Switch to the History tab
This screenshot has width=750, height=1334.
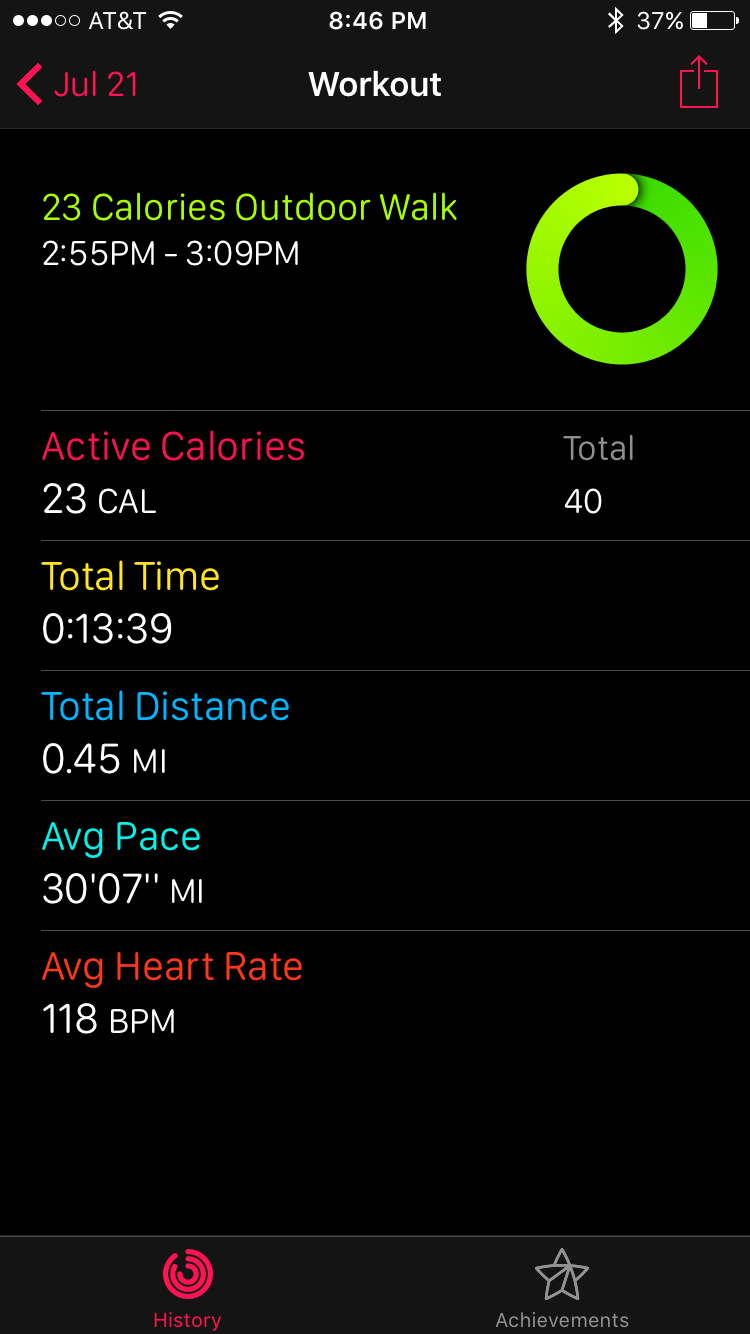[187, 1288]
